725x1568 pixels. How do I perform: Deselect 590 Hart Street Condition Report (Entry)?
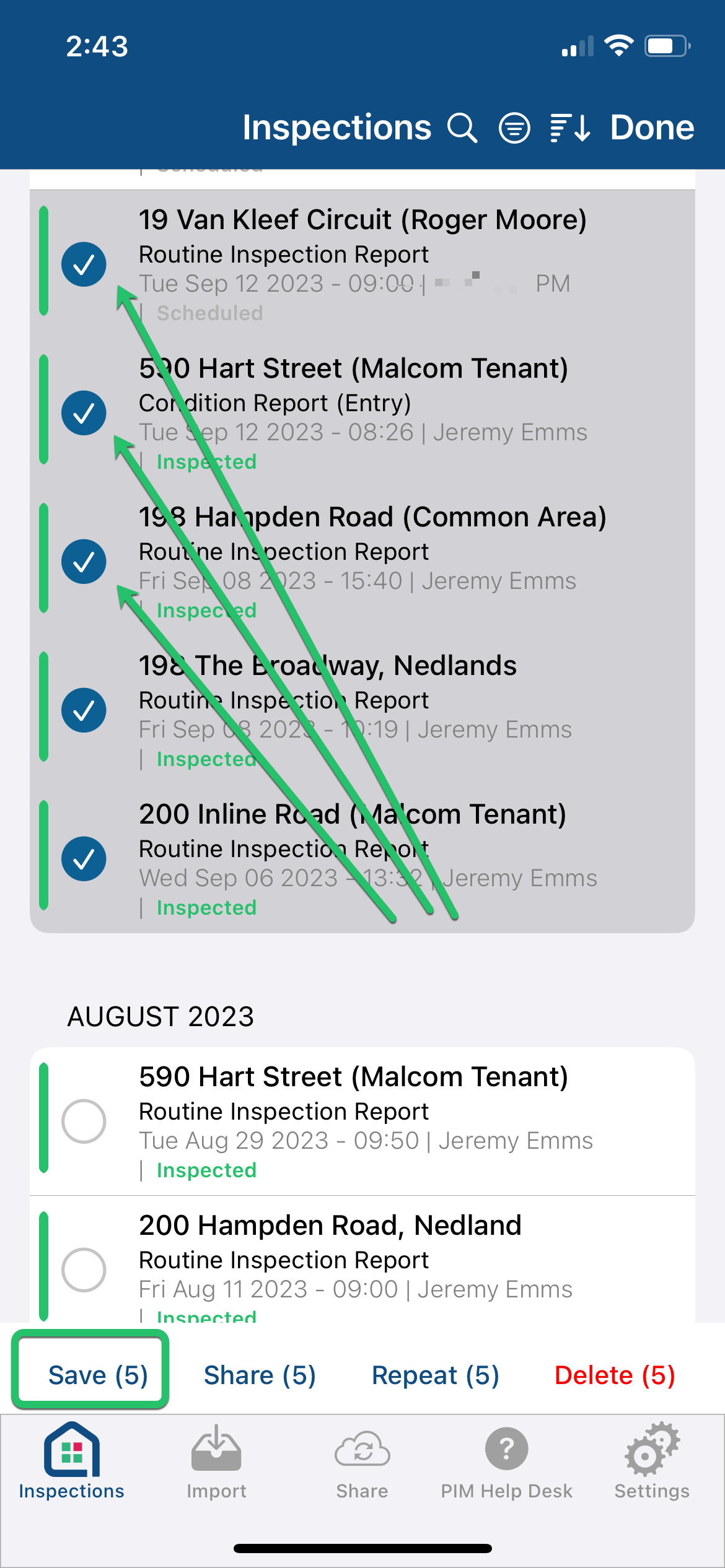[84, 413]
